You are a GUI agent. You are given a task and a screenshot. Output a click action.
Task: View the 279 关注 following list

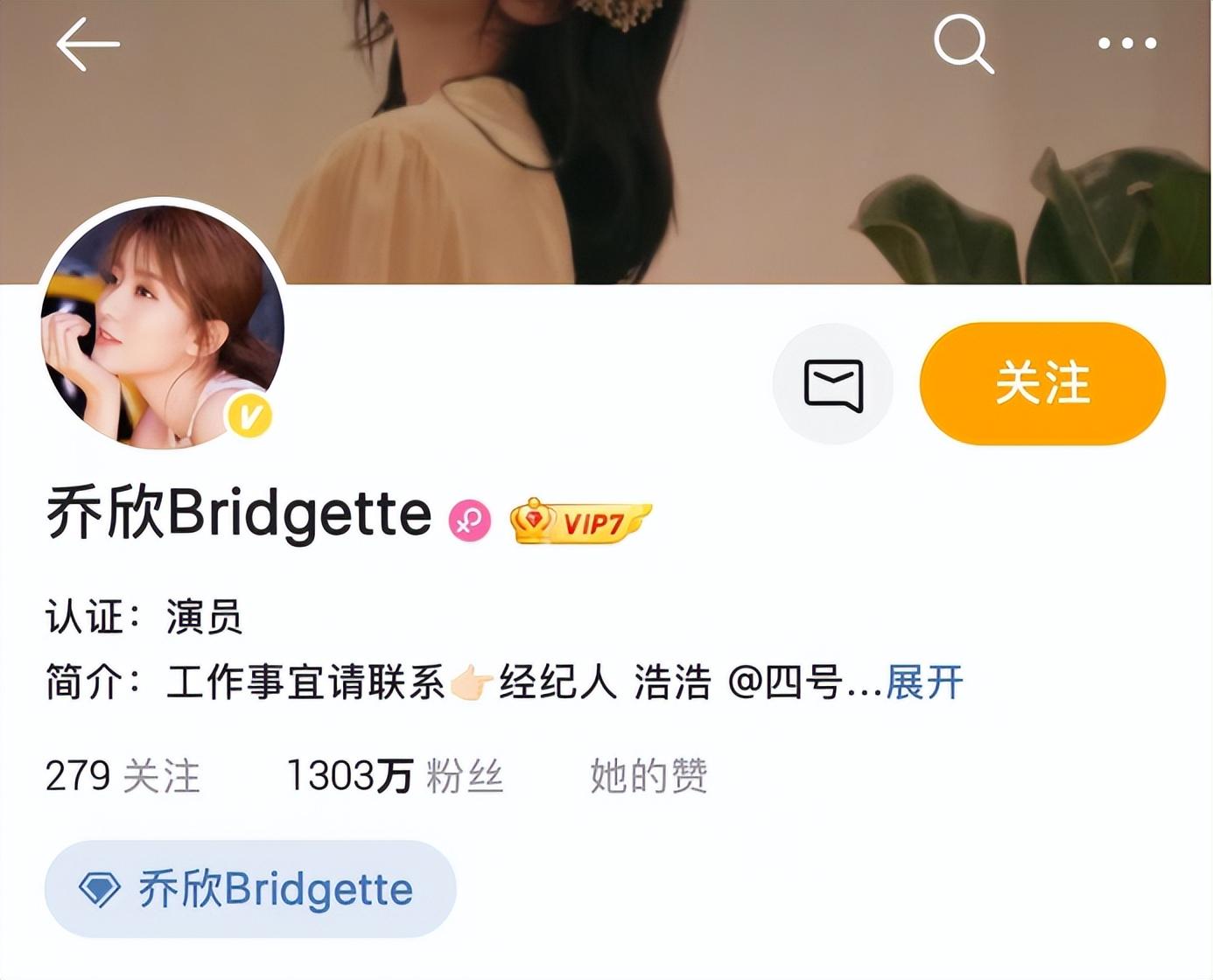(x=123, y=776)
